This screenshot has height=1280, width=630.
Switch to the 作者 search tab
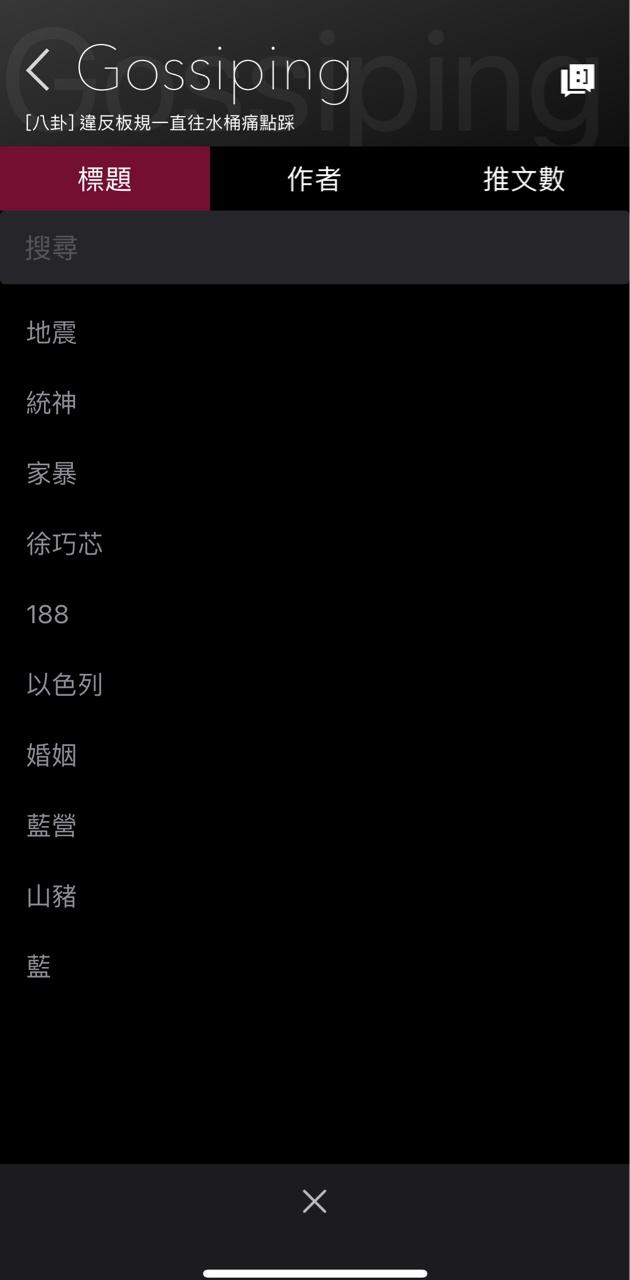coord(314,179)
